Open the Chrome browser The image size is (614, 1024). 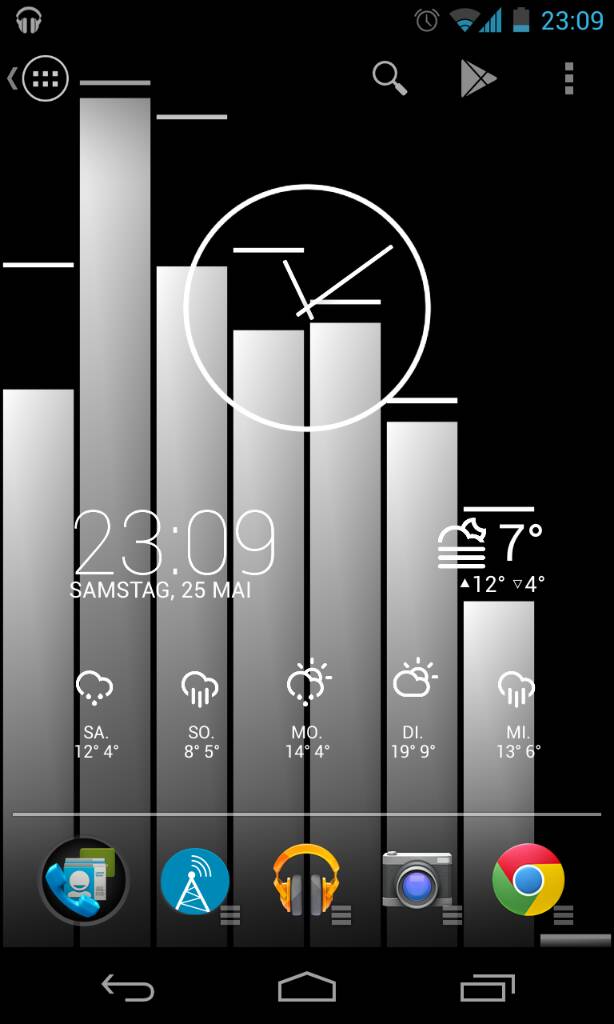pyautogui.click(x=528, y=879)
